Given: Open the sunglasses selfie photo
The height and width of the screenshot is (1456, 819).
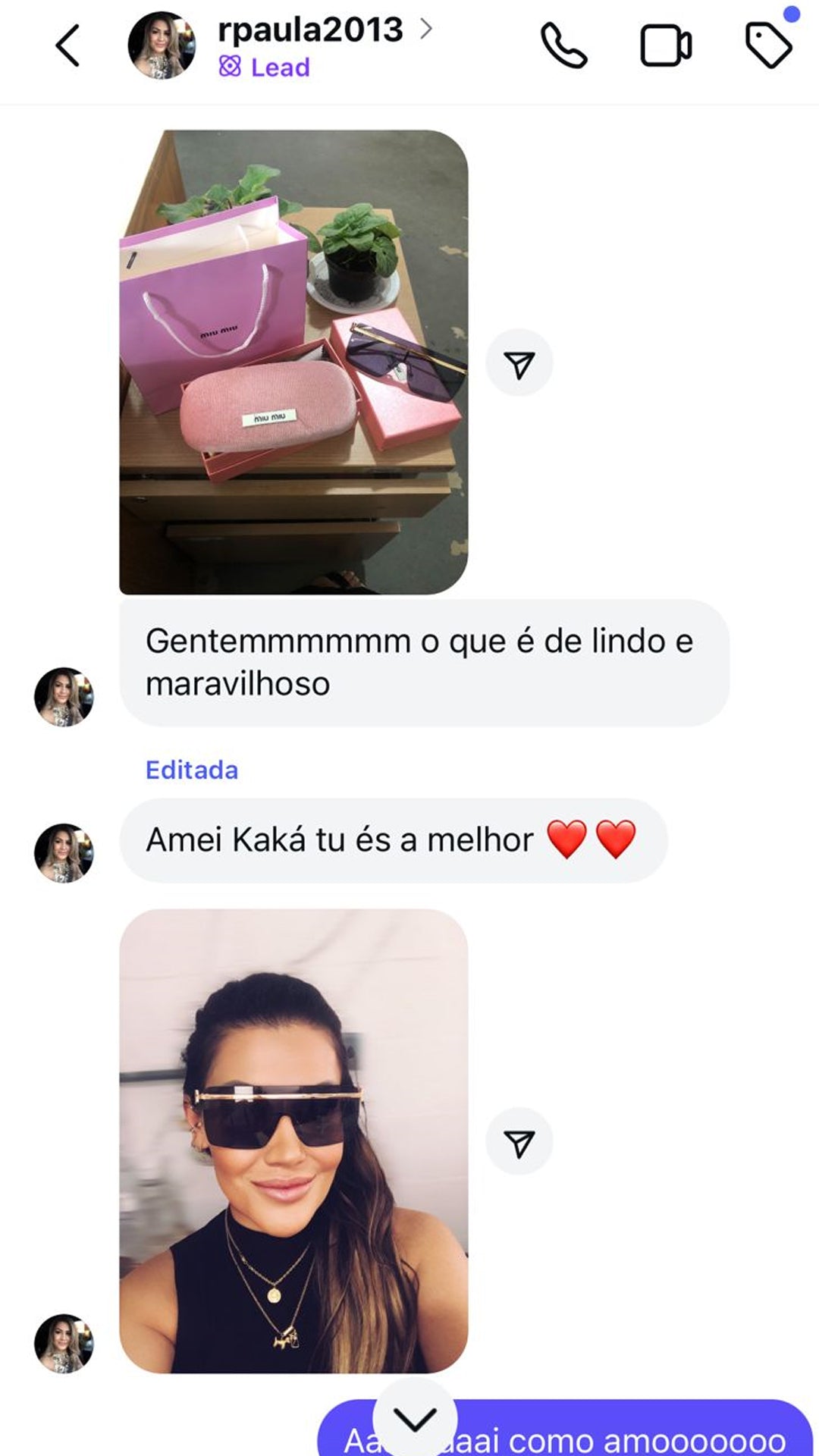Looking at the screenshot, I should (293, 1141).
